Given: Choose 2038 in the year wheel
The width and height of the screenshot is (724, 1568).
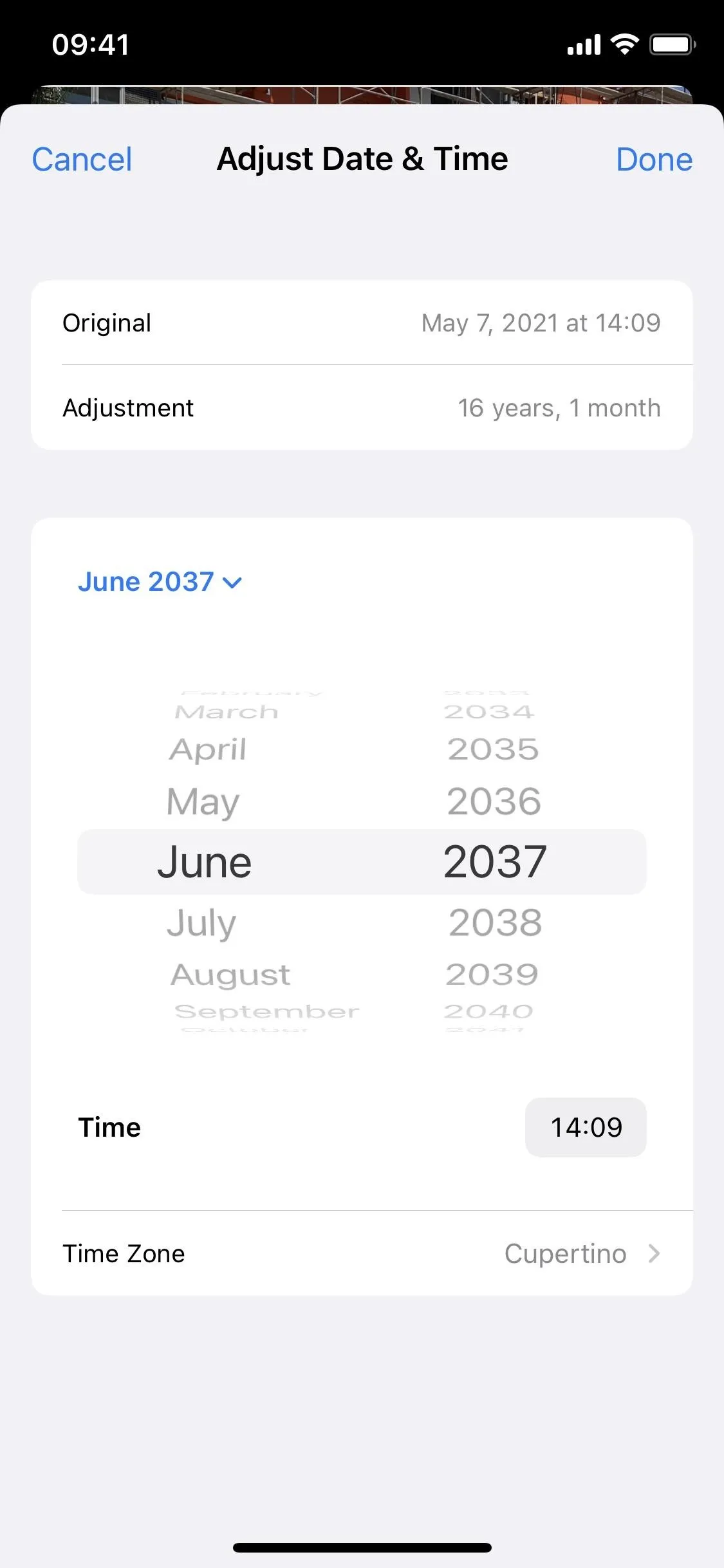Looking at the screenshot, I should click(x=495, y=922).
